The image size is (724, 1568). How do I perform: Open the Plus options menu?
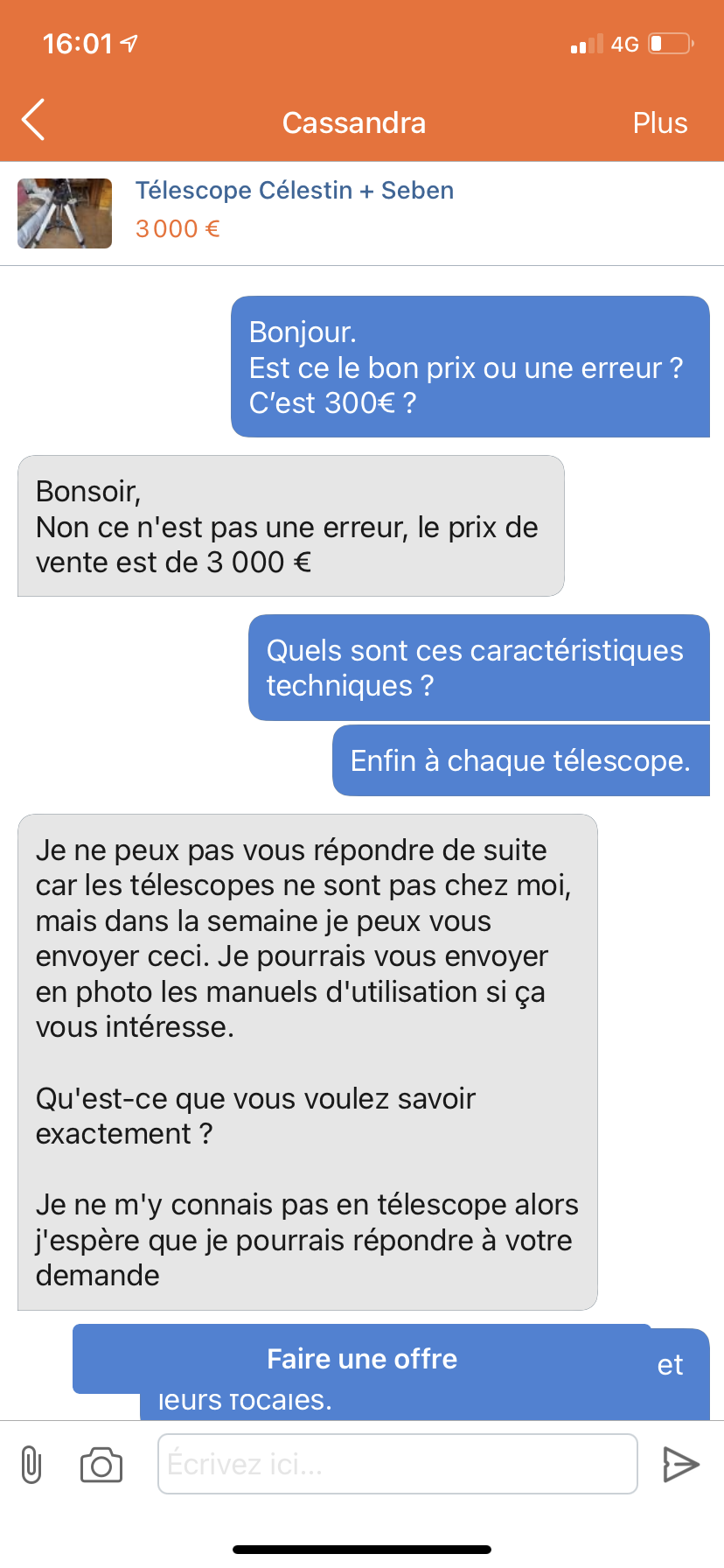point(659,122)
